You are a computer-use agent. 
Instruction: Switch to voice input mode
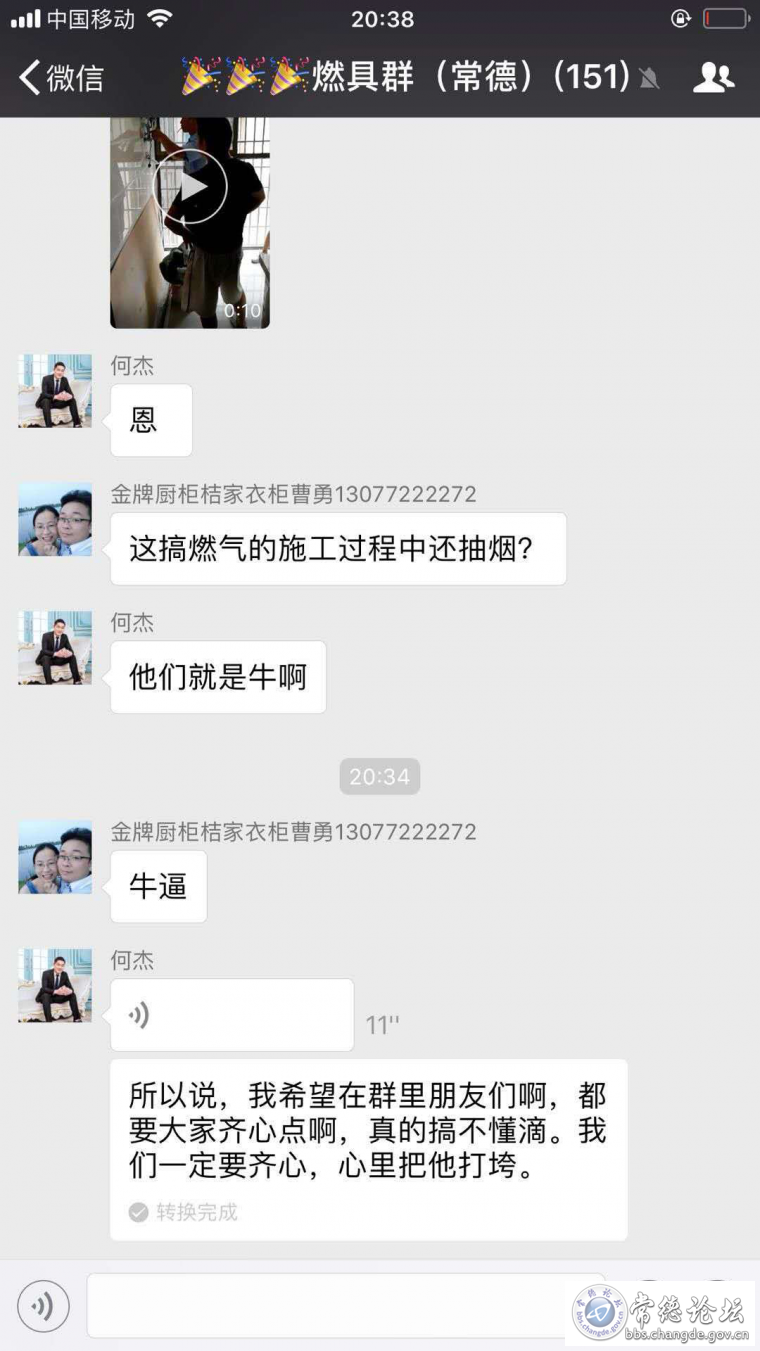point(43,1306)
